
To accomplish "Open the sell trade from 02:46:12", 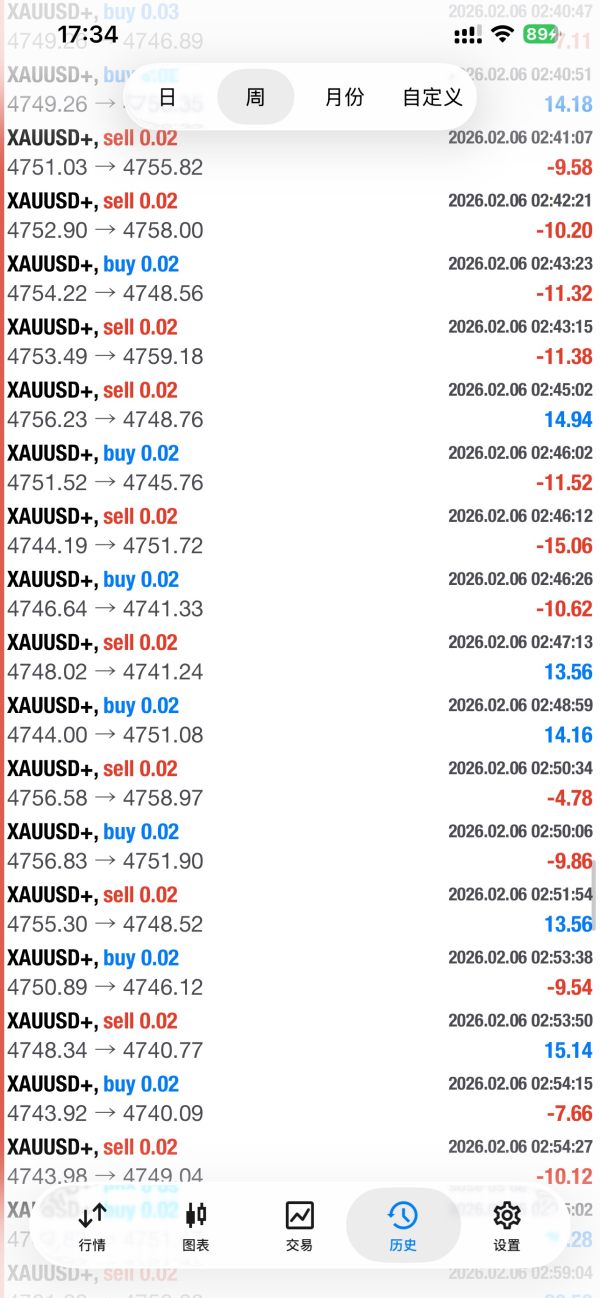I will 300,530.
